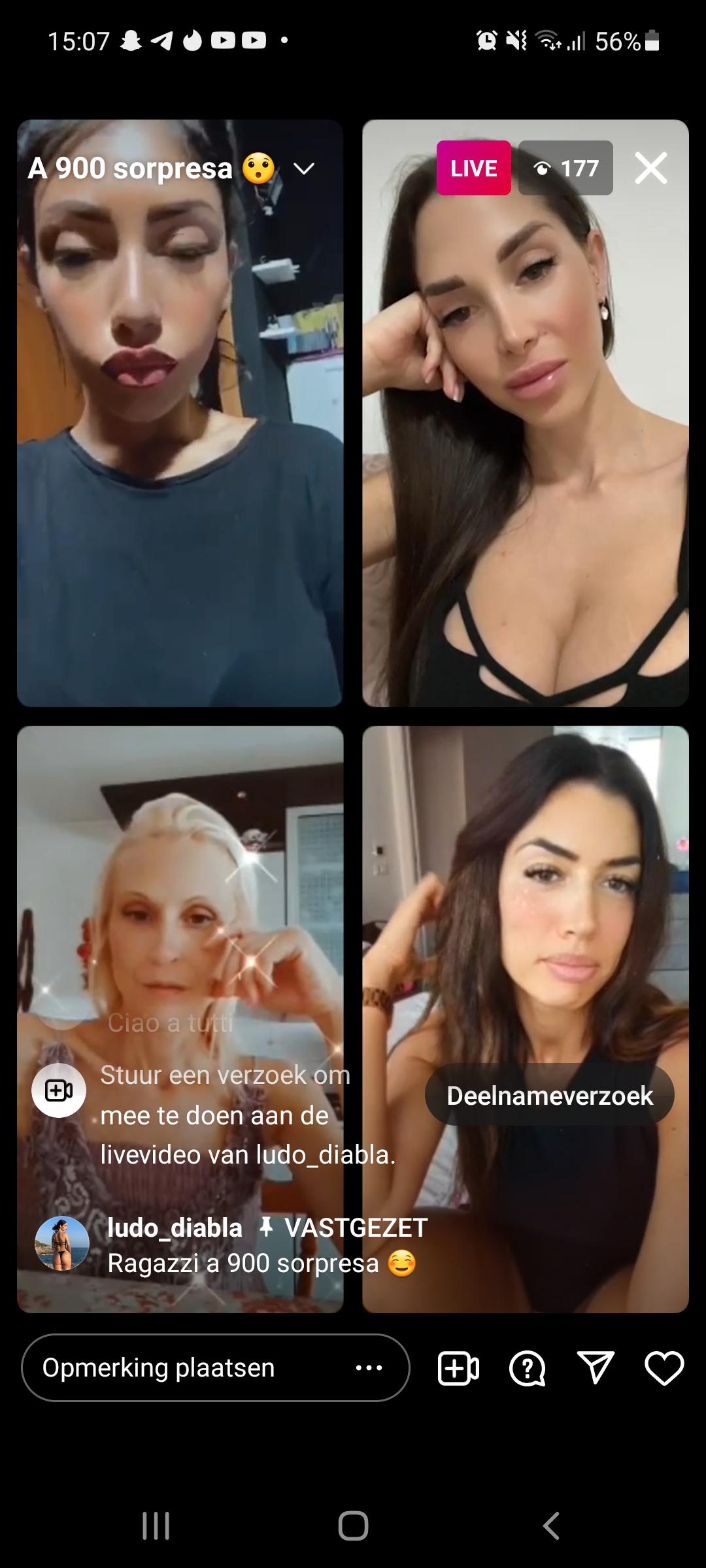Ask a question with the question bubble icon

[527, 1368]
